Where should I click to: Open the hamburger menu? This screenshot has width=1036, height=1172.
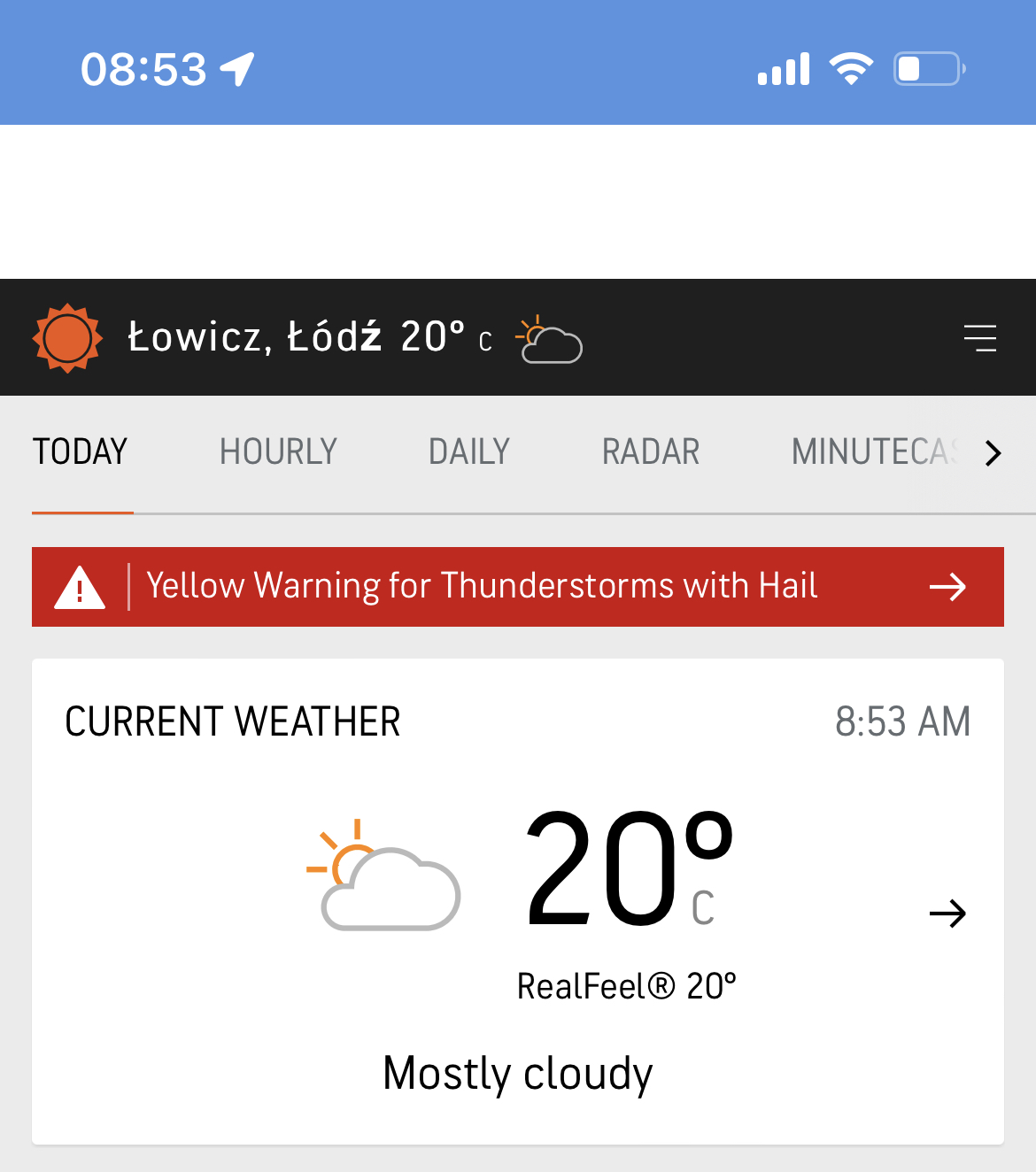pyautogui.click(x=979, y=338)
